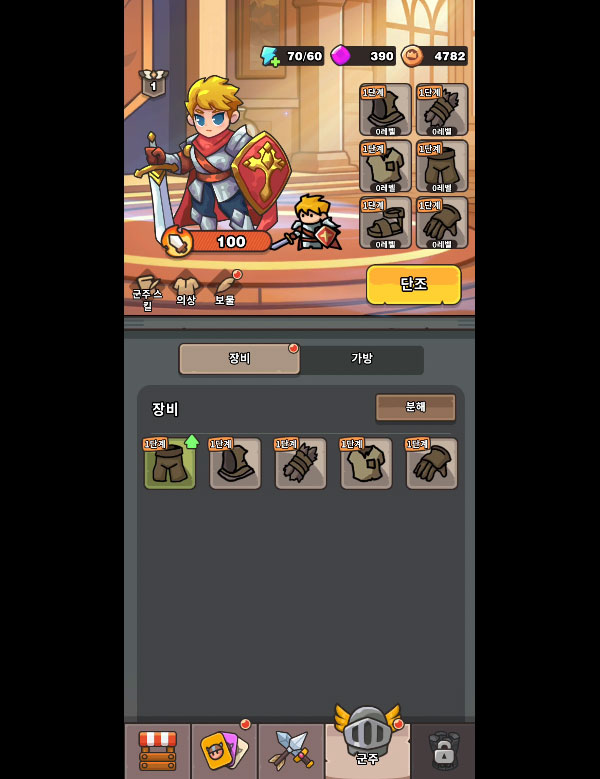
Task: Select the hood item in equipment list
Action: click(x=235, y=463)
